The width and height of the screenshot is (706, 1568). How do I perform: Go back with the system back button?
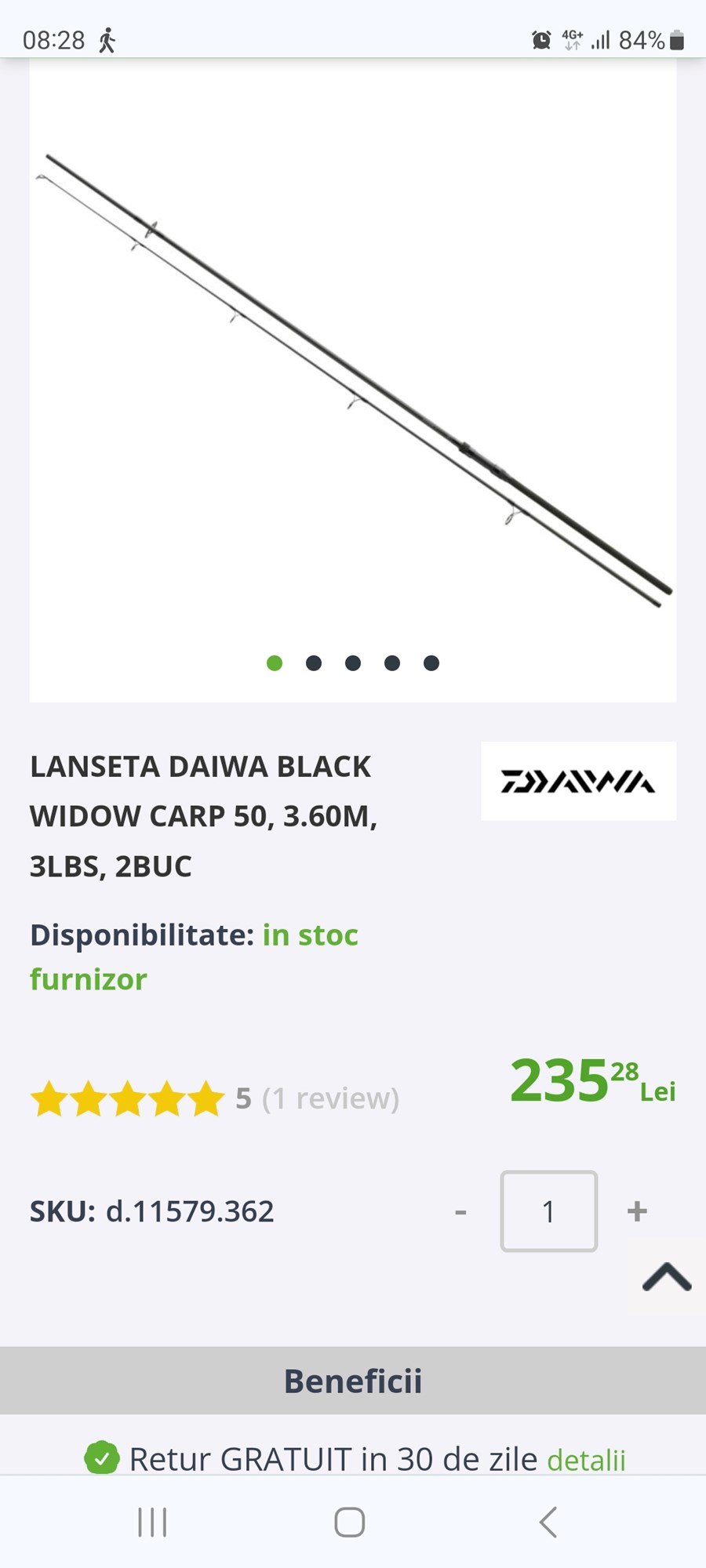[548, 1523]
